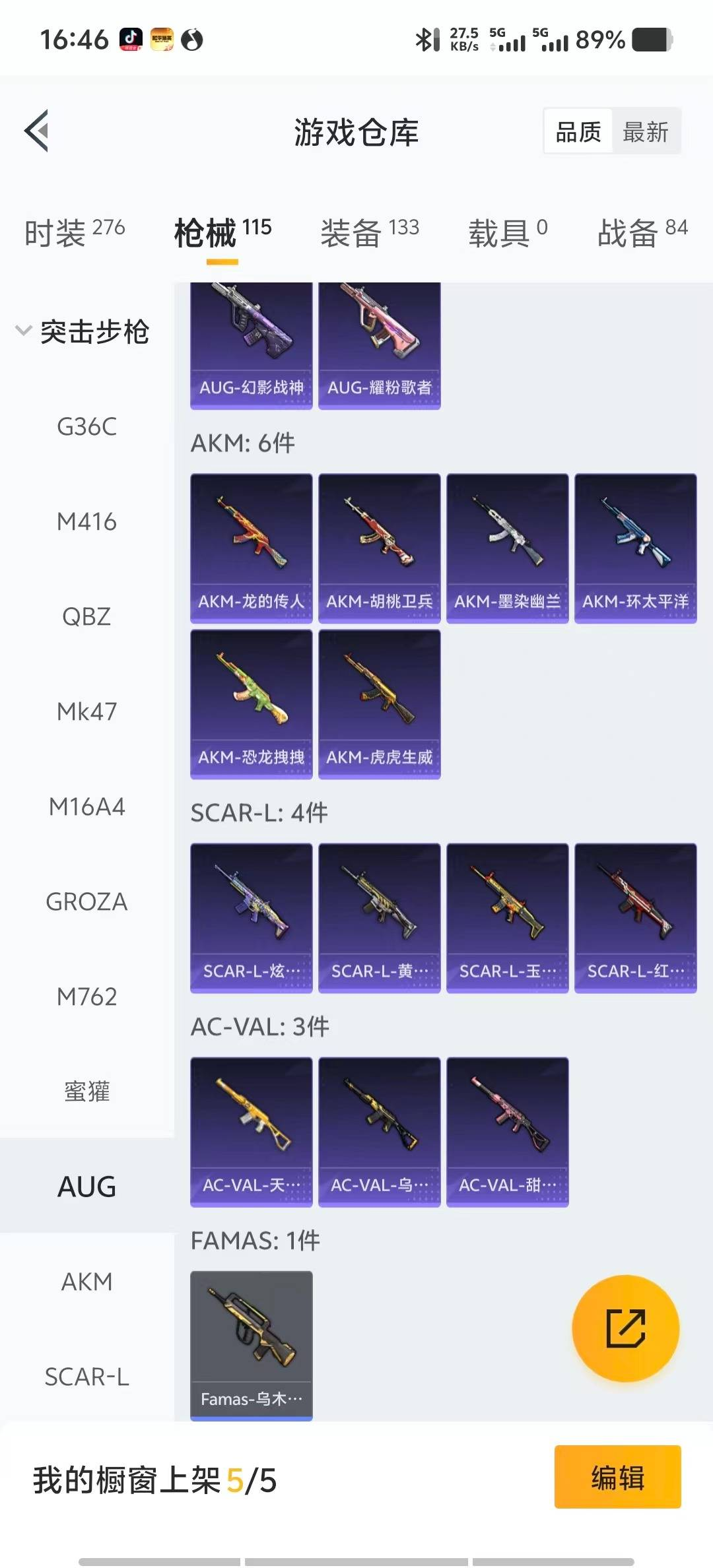The image size is (713, 1568).
Task: Tap the yellow share floating button
Action: point(625,1328)
